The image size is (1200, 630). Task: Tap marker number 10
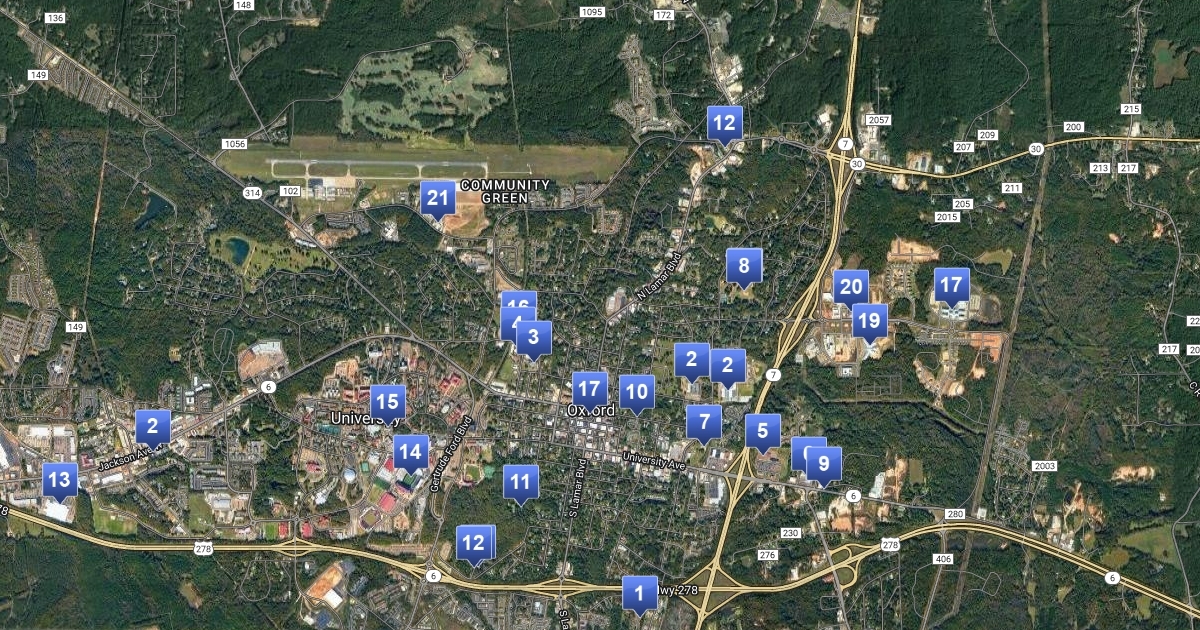[x=636, y=392]
